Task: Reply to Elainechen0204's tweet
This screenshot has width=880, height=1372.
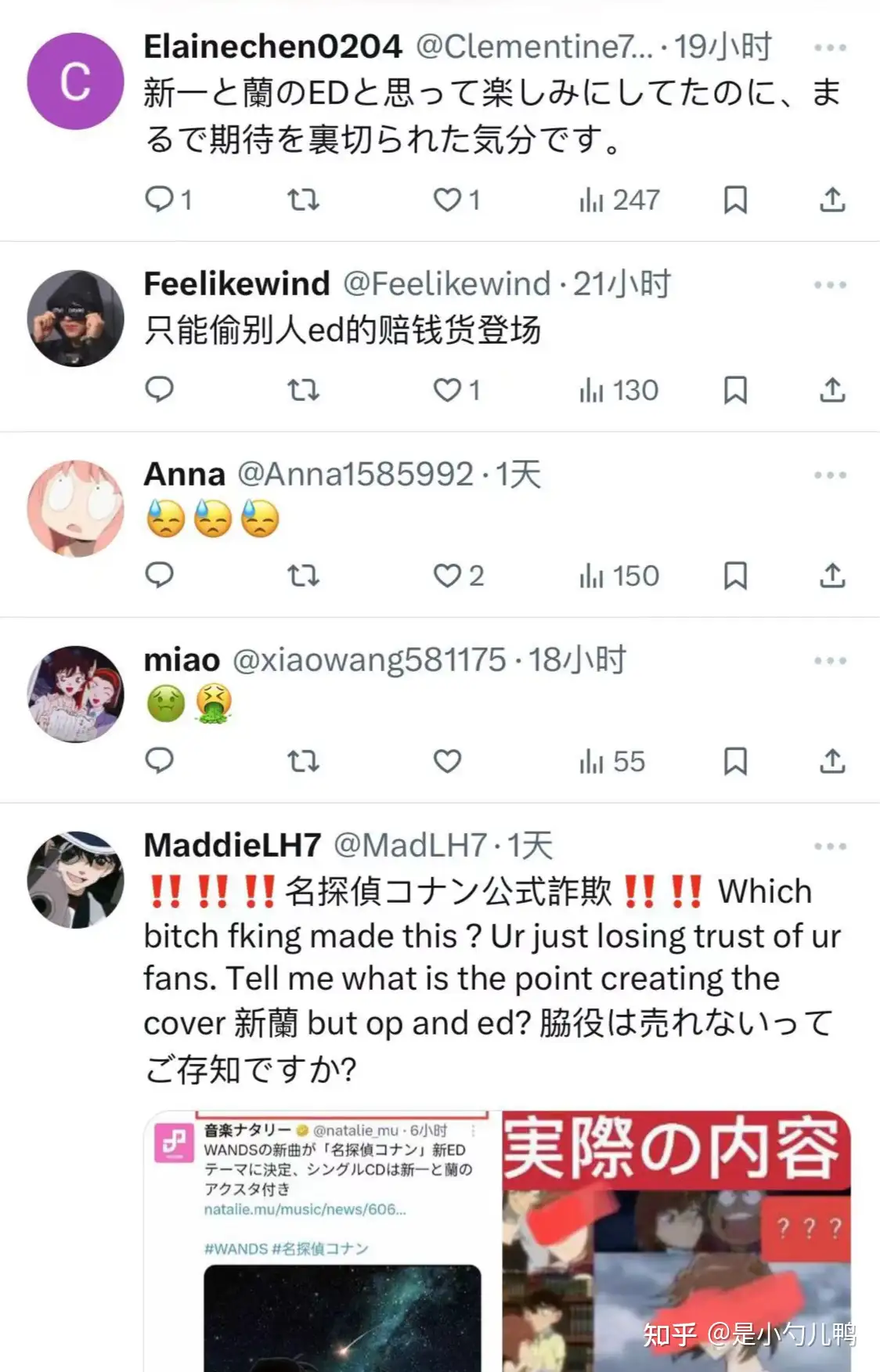Action: point(160,200)
